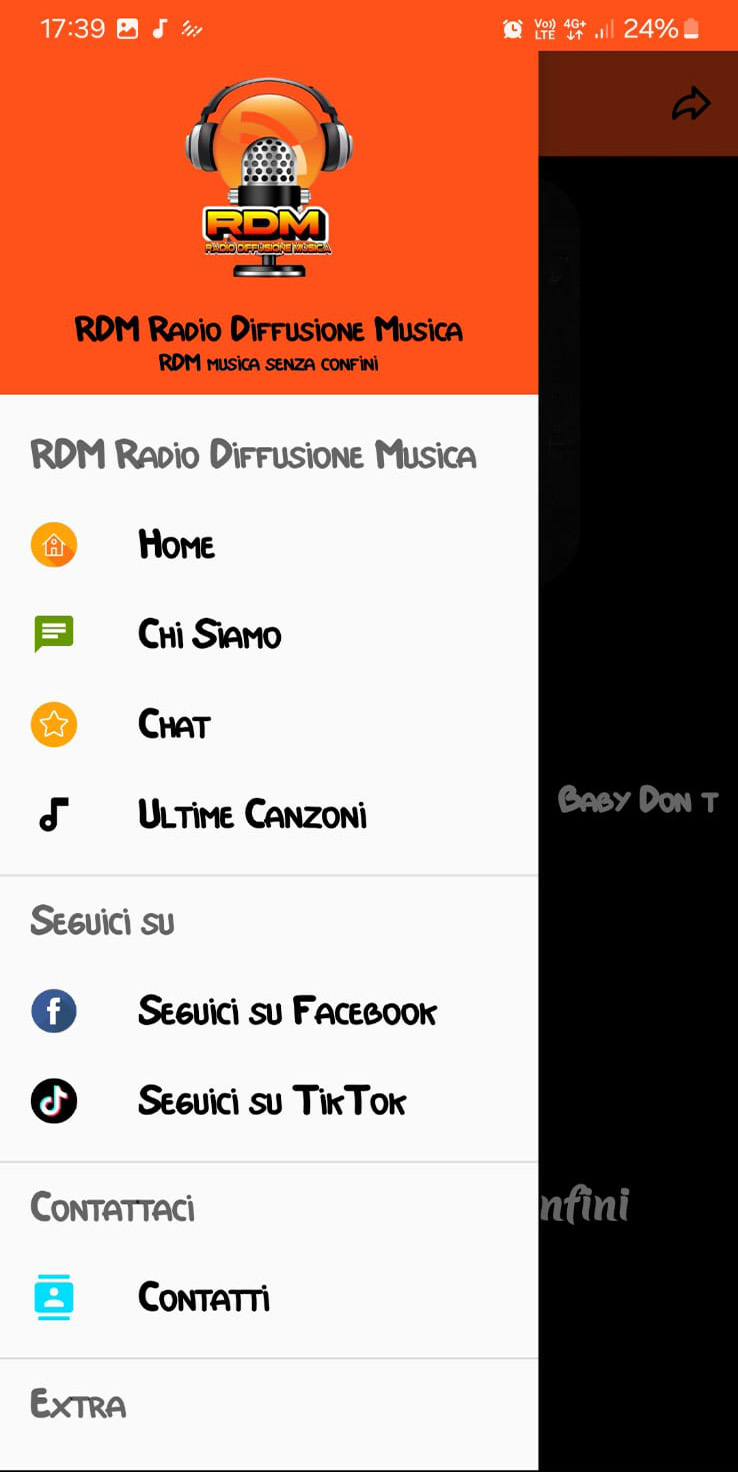The width and height of the screenshot is (738, 1472).
Task: Open the Home menu item
Action: [176, 545]
